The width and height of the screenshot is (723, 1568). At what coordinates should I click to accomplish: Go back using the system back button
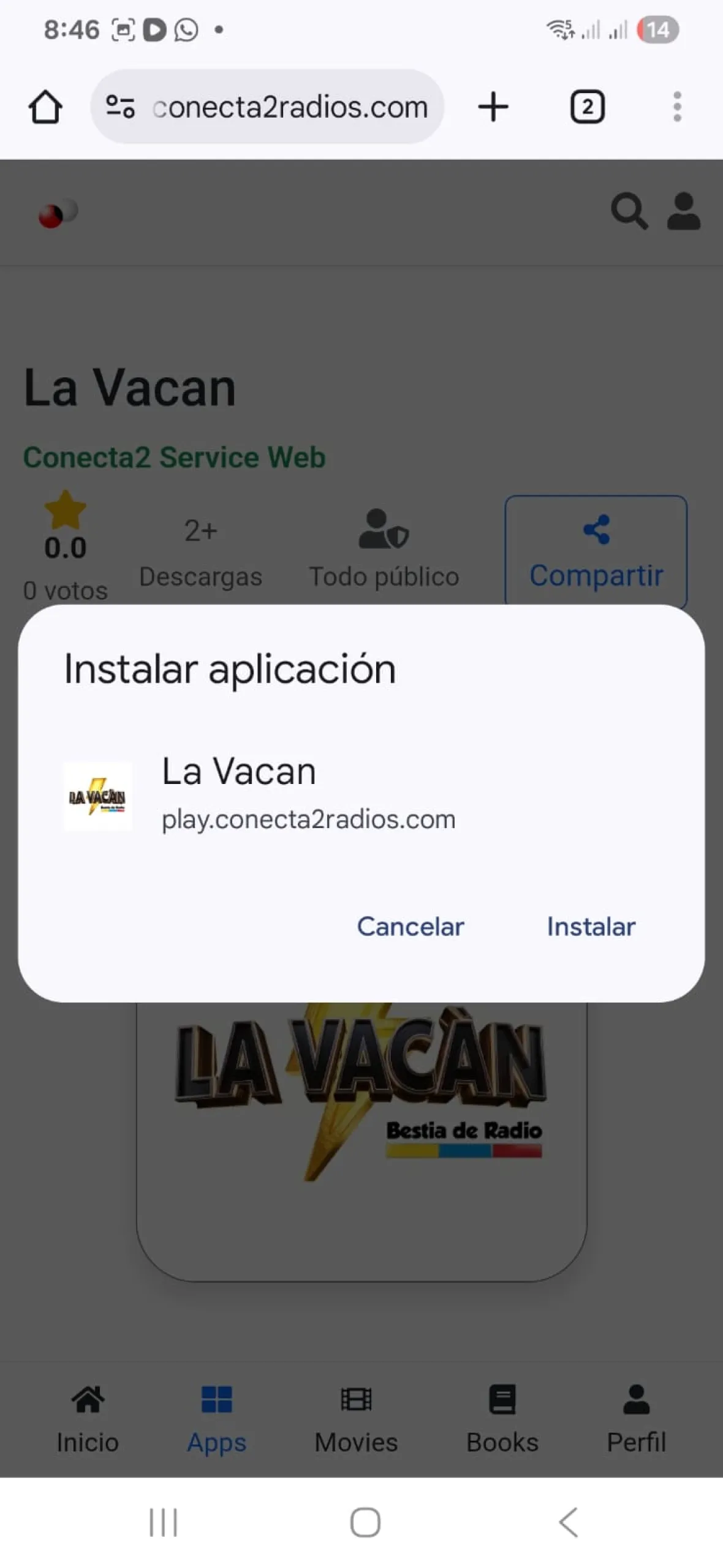coord(569,1522)
